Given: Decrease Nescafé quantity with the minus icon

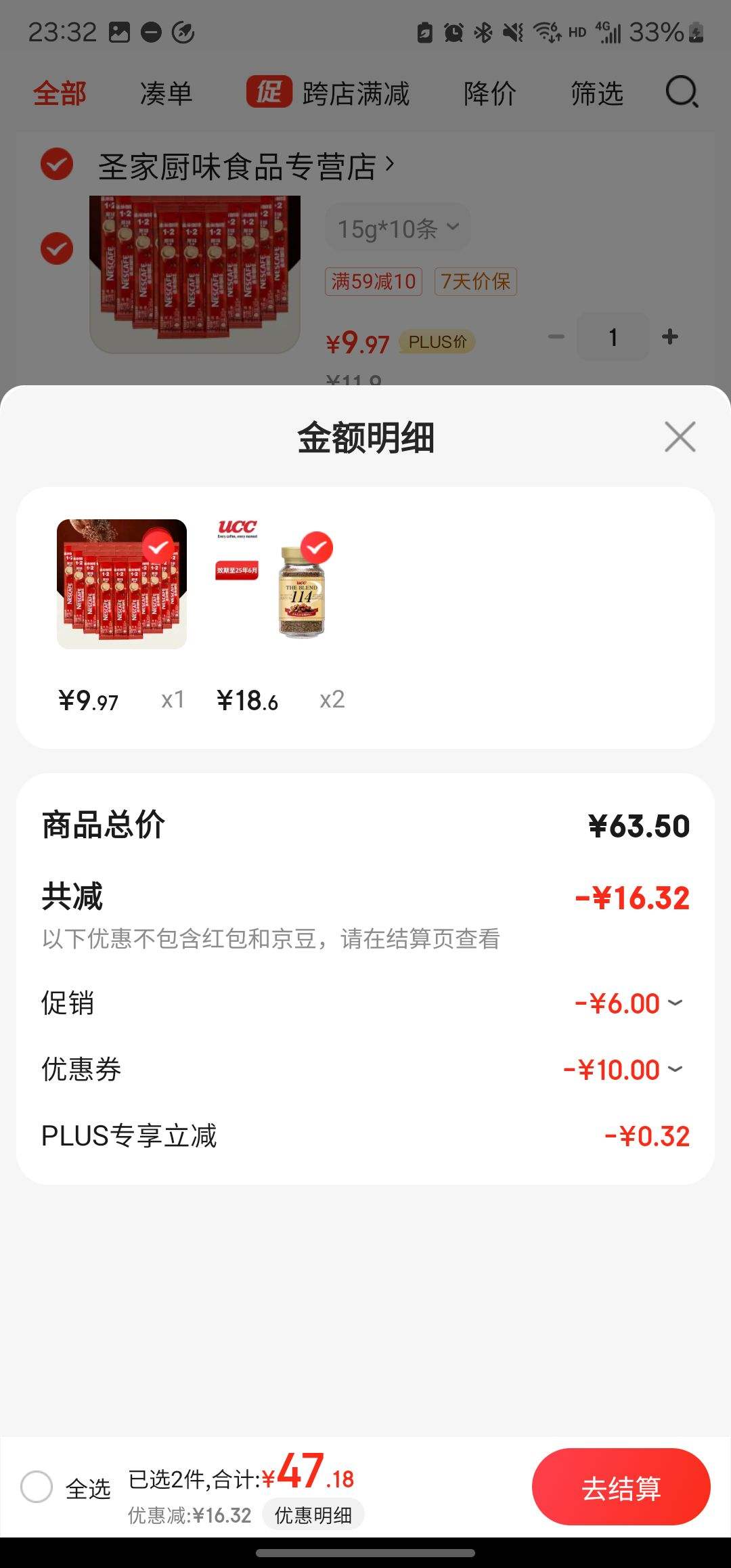Looking at the screenshot, I should click(556, 337).
